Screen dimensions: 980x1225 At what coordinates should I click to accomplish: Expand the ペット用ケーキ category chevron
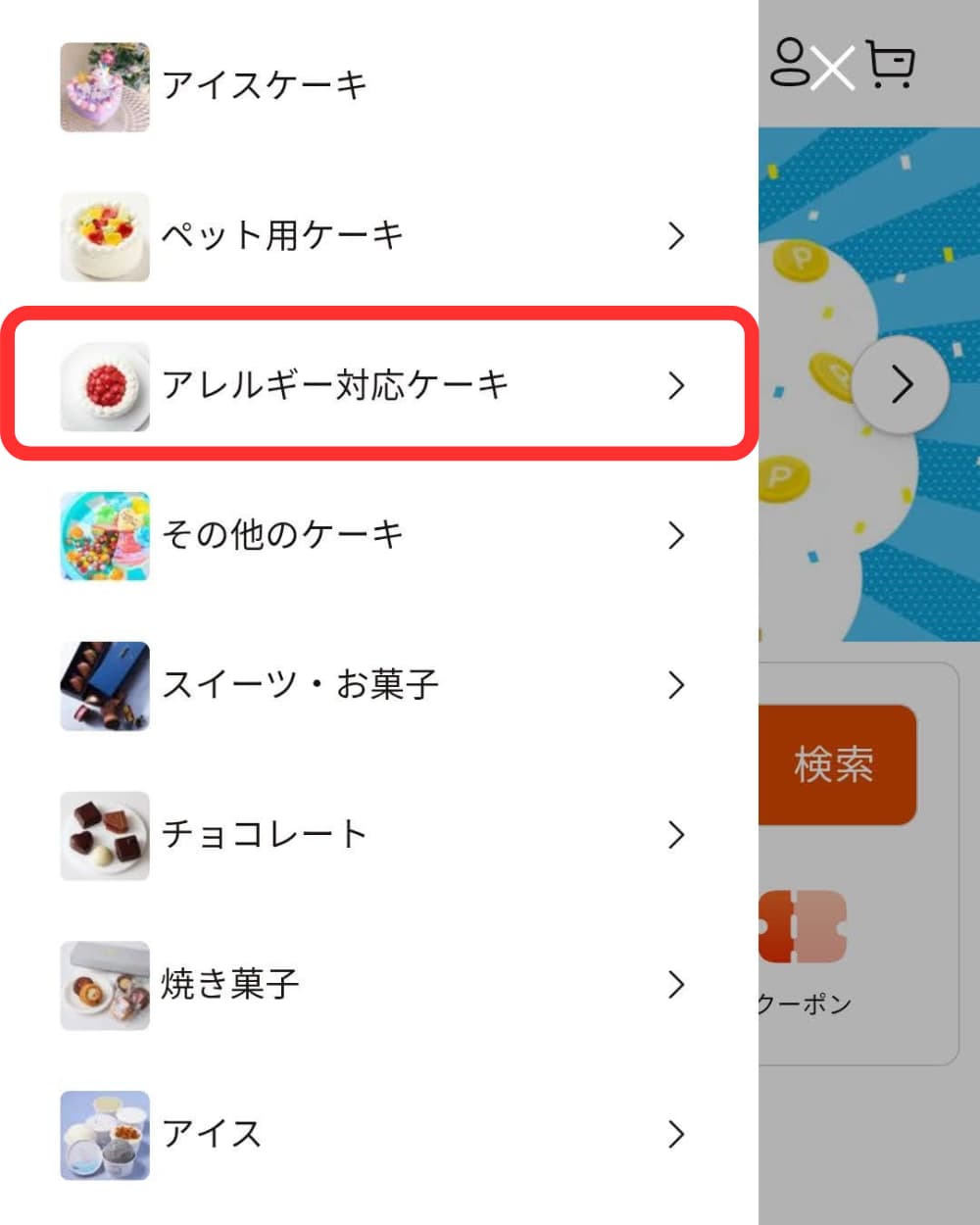[x=676, y=235]
